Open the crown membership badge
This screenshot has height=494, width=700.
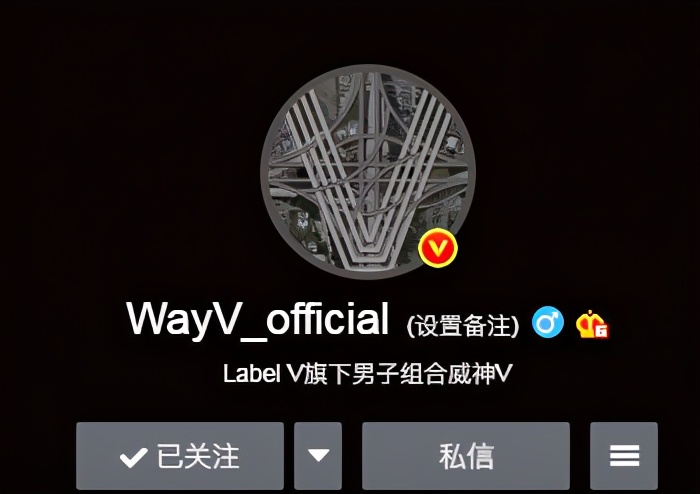(x=592, y=324)
